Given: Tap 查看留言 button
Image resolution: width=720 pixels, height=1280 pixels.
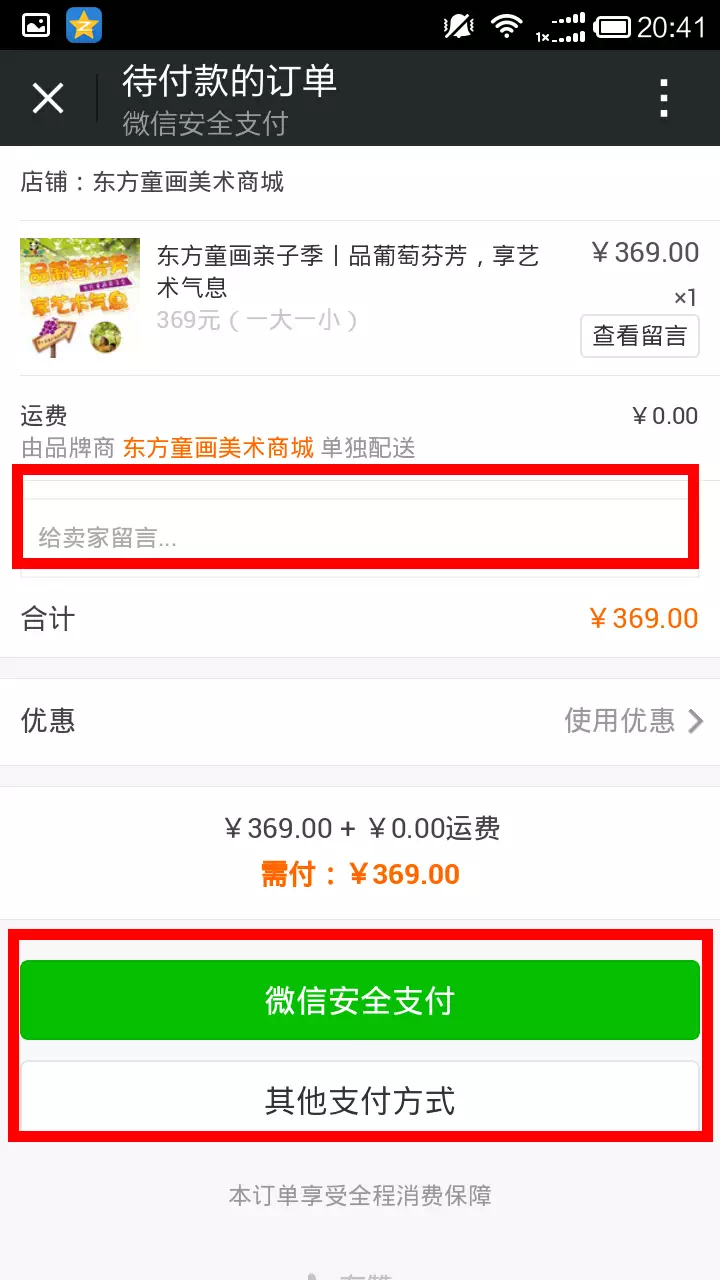Looking at the screenshot, I should [x=639, y=336].
